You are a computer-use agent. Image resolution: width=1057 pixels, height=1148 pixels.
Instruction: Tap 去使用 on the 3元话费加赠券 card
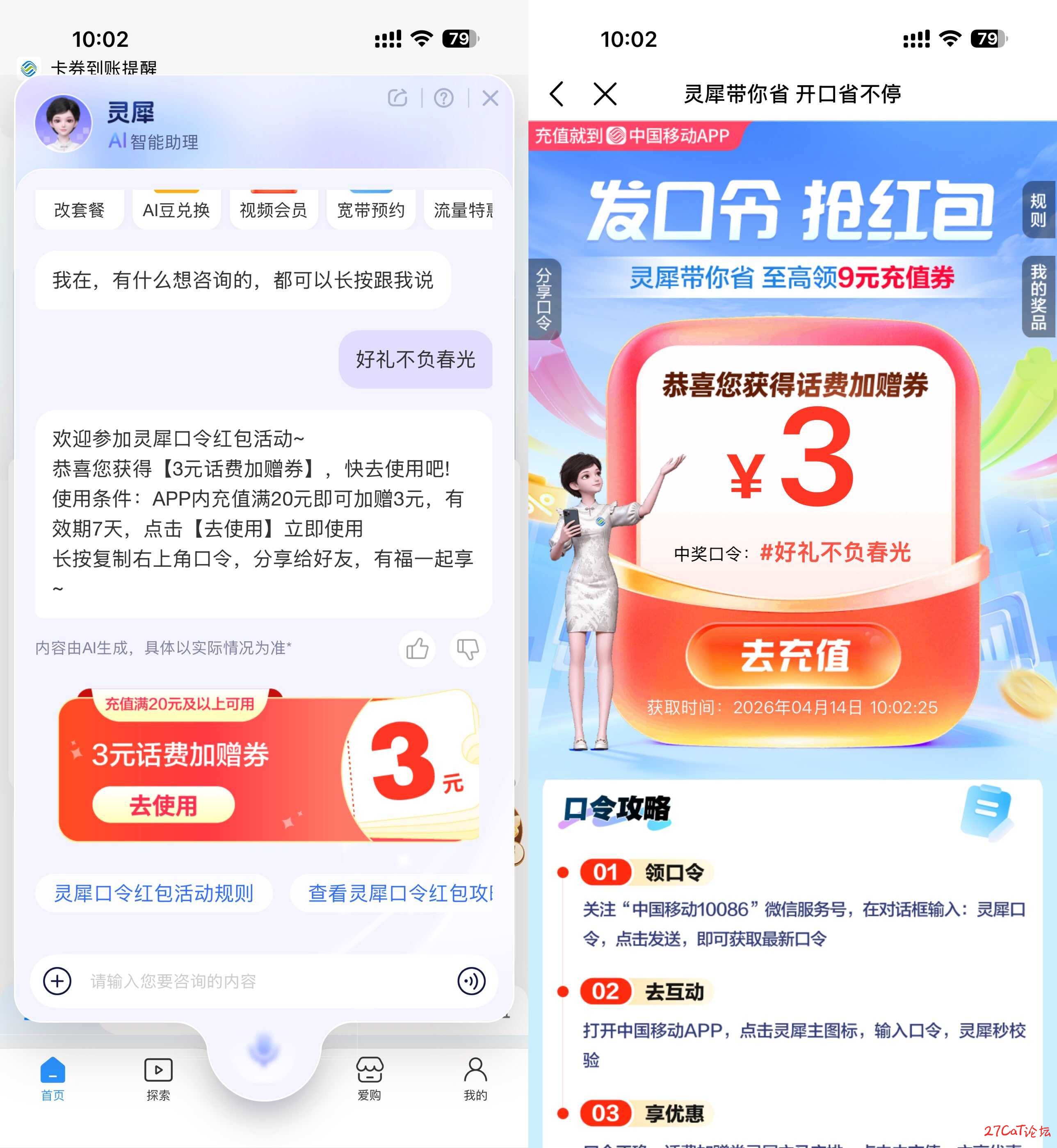(164, 805)
